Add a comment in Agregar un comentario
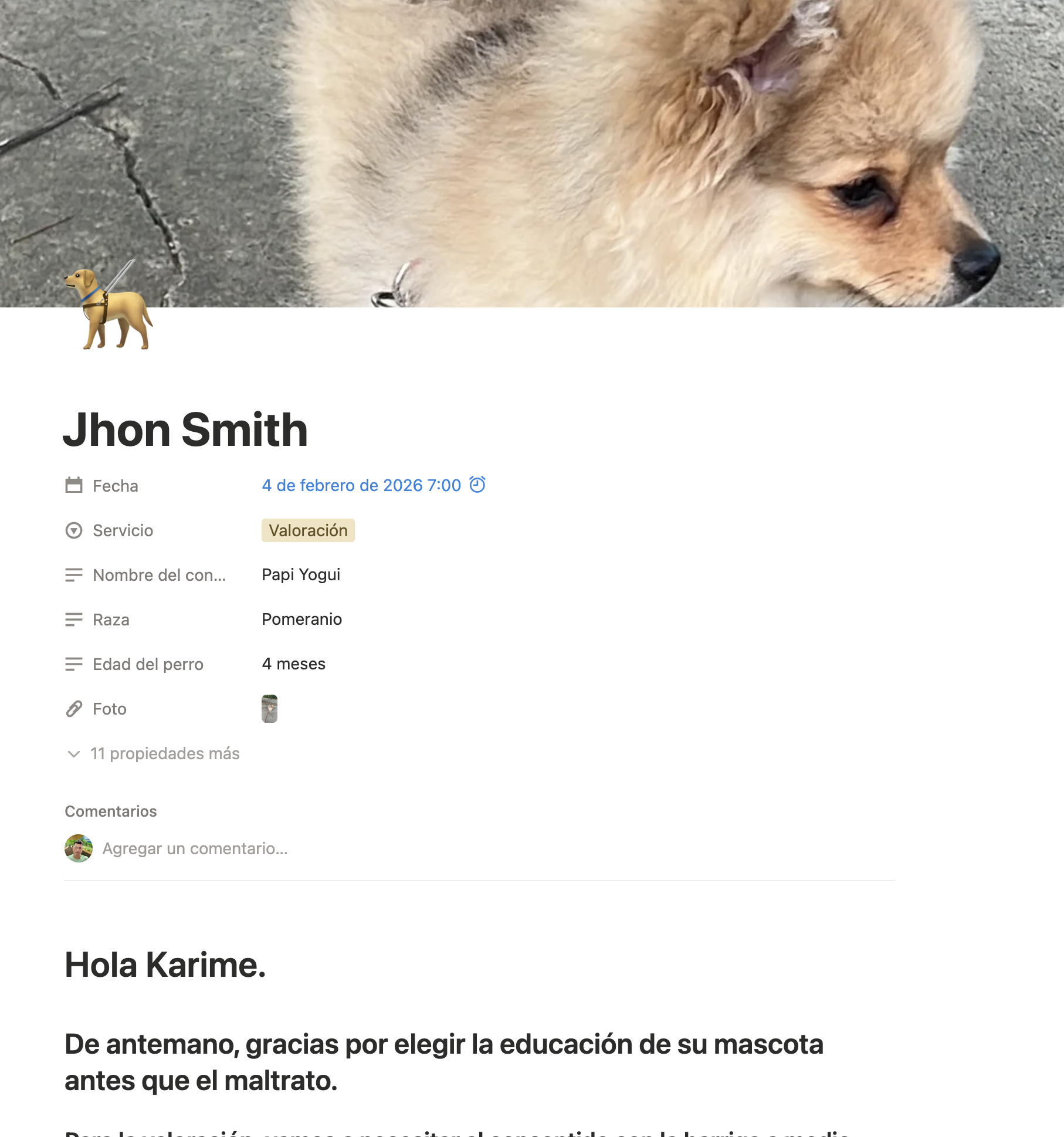1064x1137 pixels. tap(195, 848)
